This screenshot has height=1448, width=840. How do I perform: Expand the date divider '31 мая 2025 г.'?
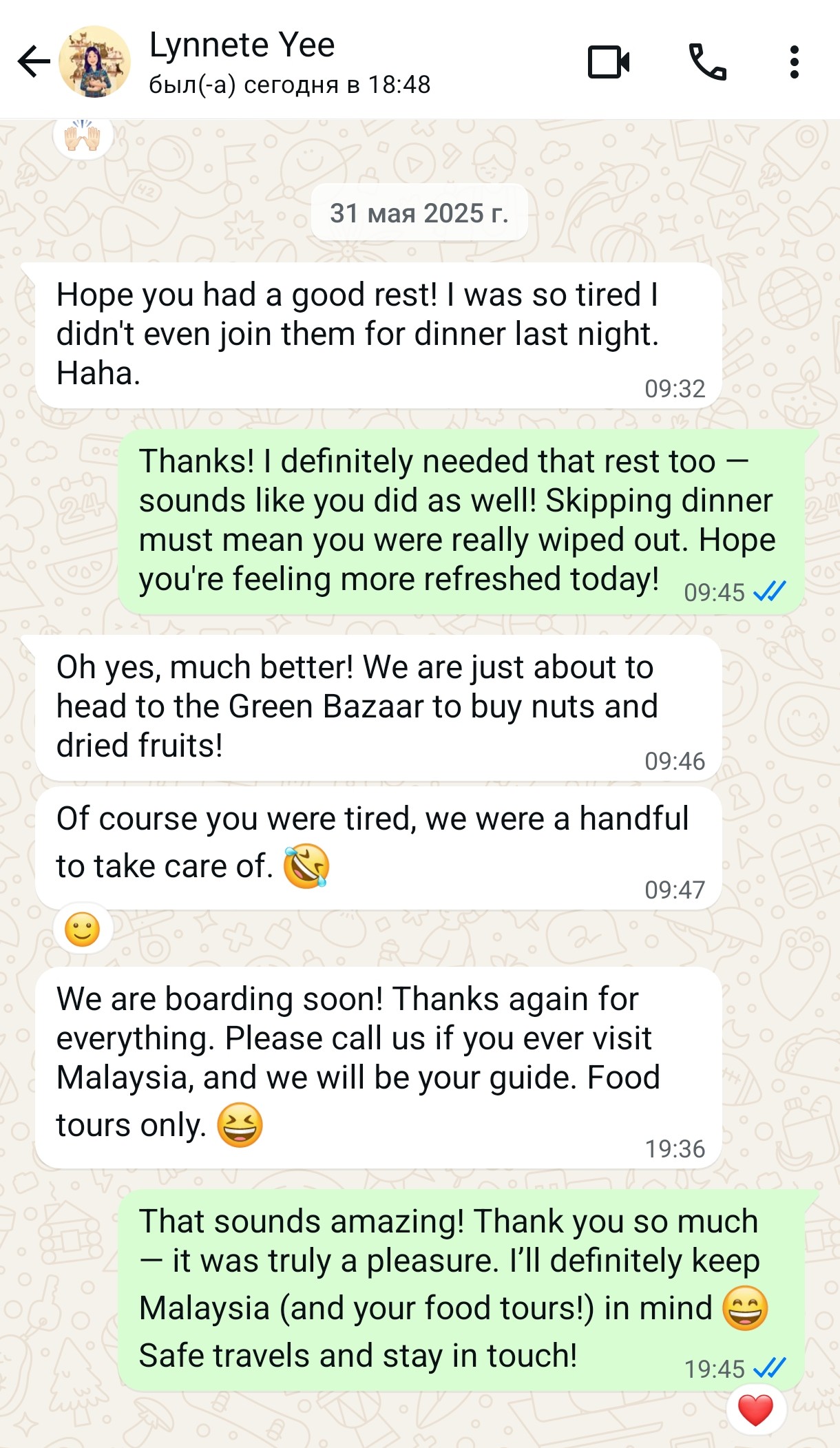coord(419,213)
